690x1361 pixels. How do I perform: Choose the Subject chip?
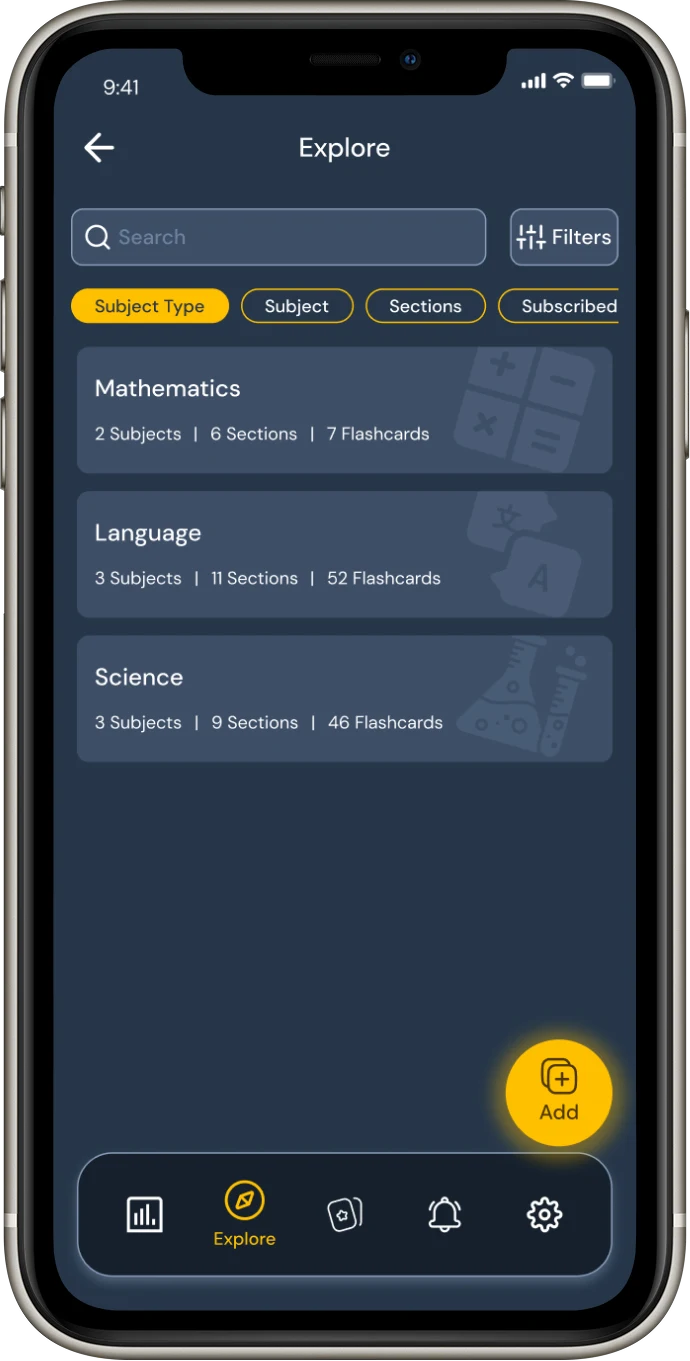[297, 306]
